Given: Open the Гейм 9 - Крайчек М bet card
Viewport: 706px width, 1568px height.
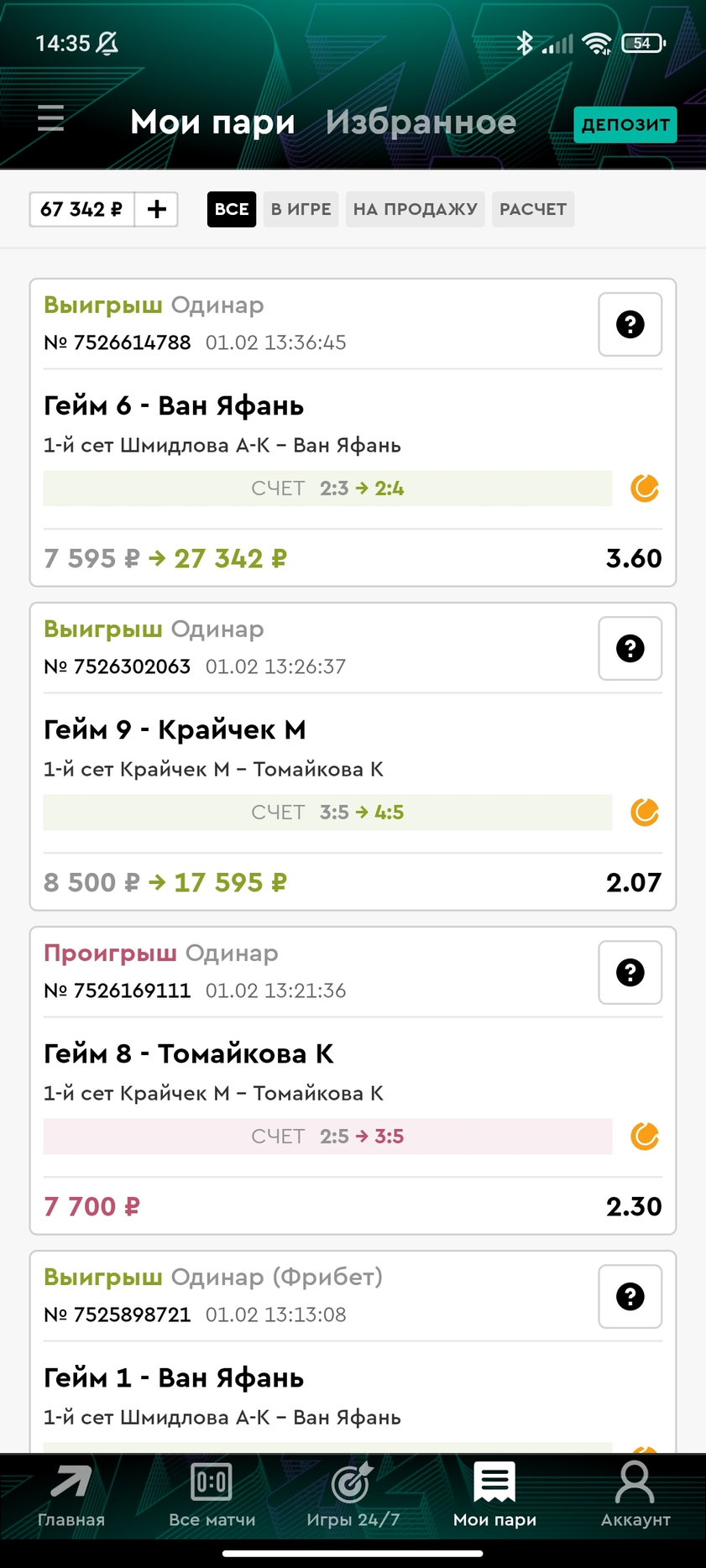Looking at the screenshot, I should pos(353,756).
